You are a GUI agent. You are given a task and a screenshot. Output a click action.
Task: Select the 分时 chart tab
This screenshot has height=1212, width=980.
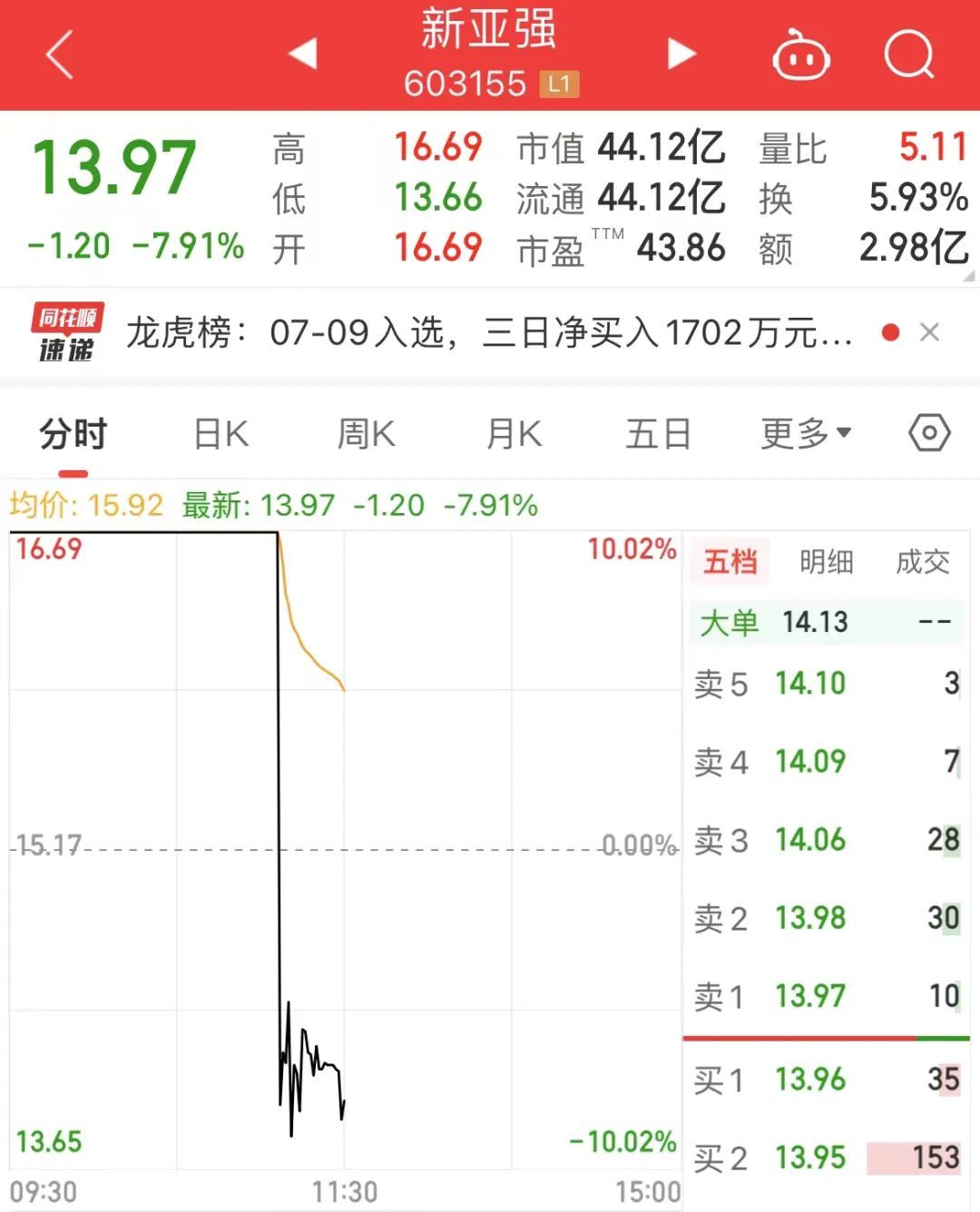pos(73,434)
